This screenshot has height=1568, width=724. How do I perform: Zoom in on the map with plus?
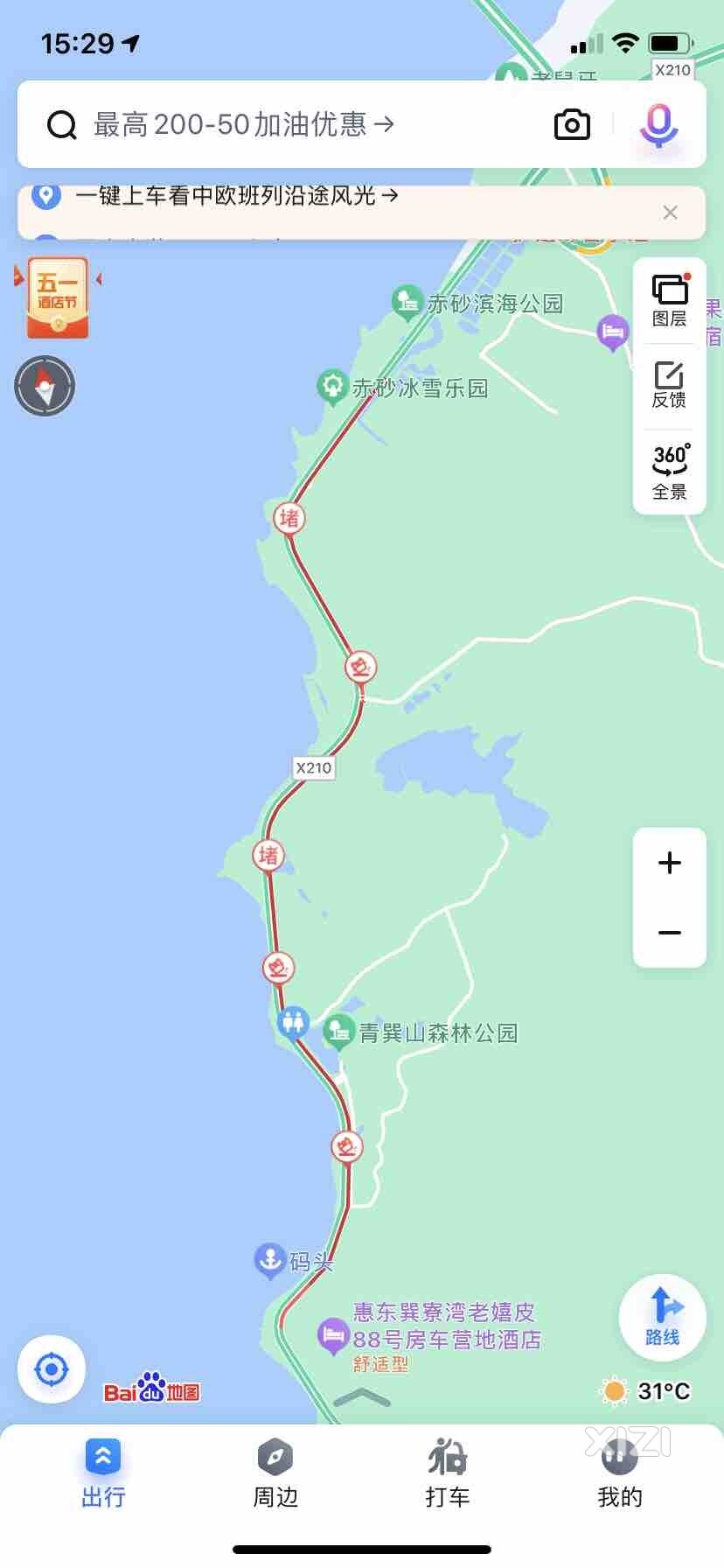point(669,863)
